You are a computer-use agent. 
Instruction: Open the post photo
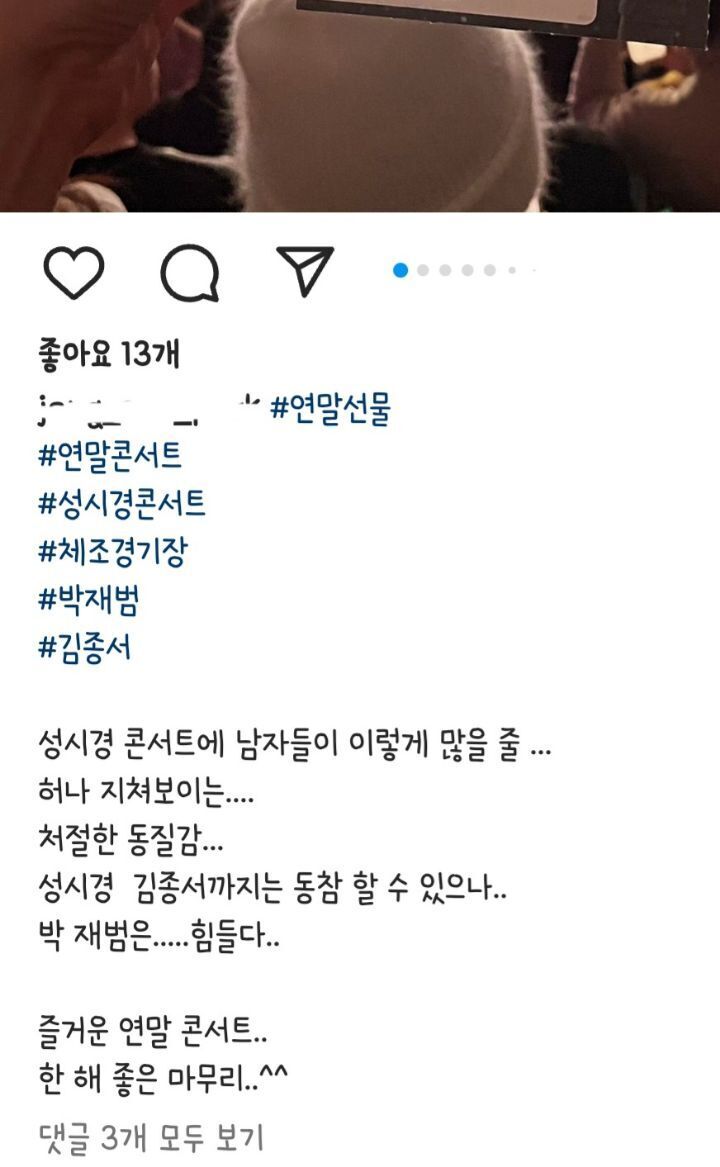pos(360,105)
